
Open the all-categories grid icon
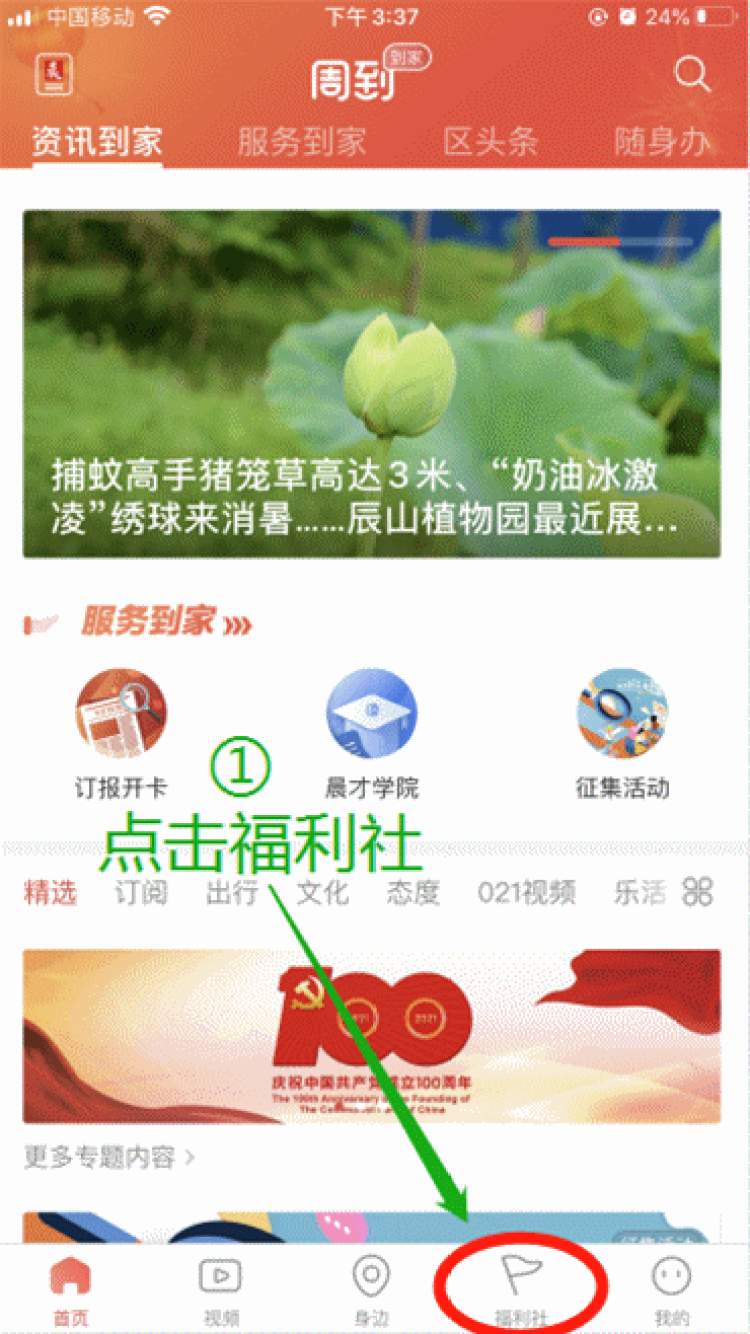[697, 891]
